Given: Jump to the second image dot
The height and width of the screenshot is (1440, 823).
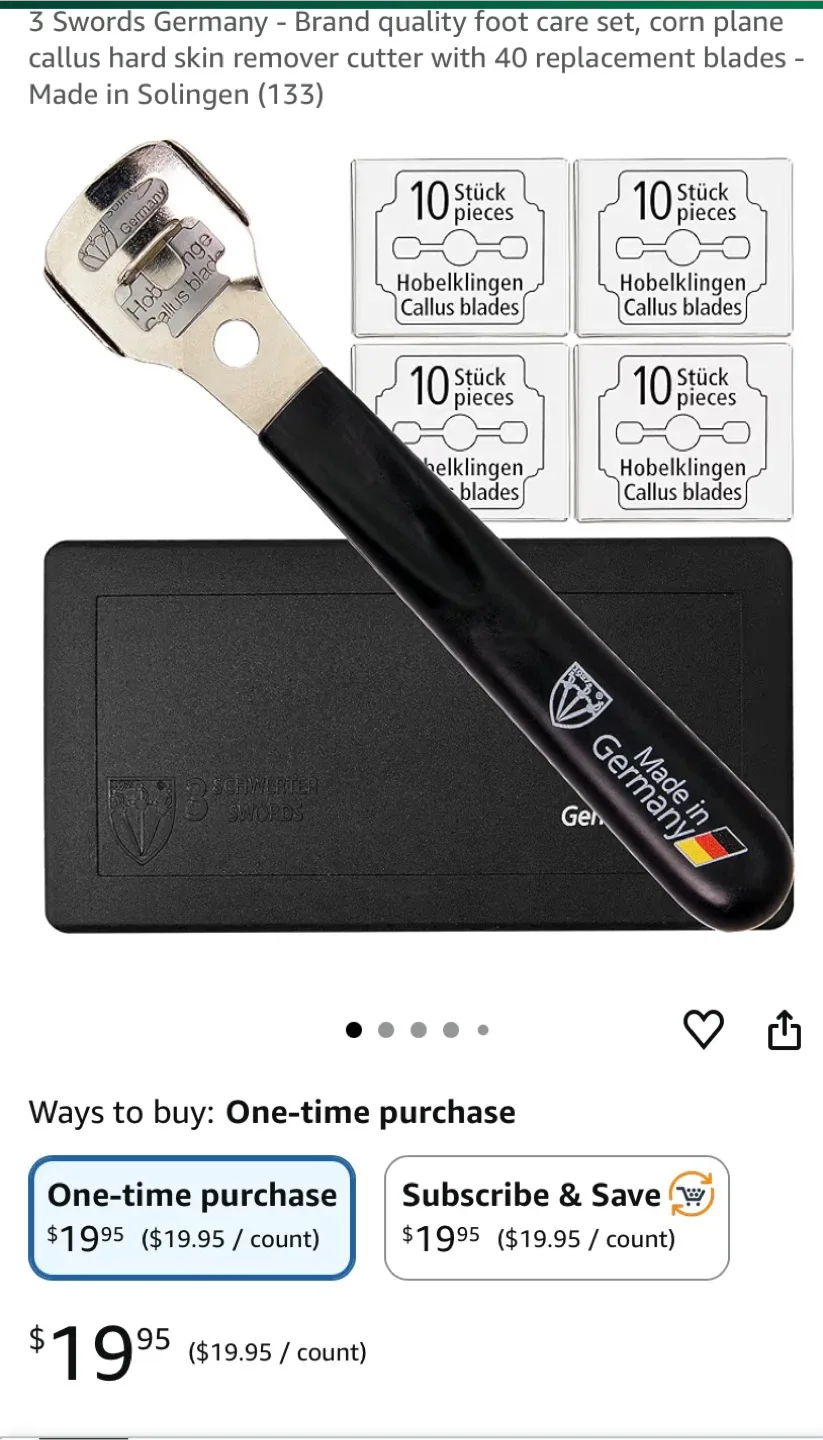Looking at the screenshot, I should click(386, 1030).
